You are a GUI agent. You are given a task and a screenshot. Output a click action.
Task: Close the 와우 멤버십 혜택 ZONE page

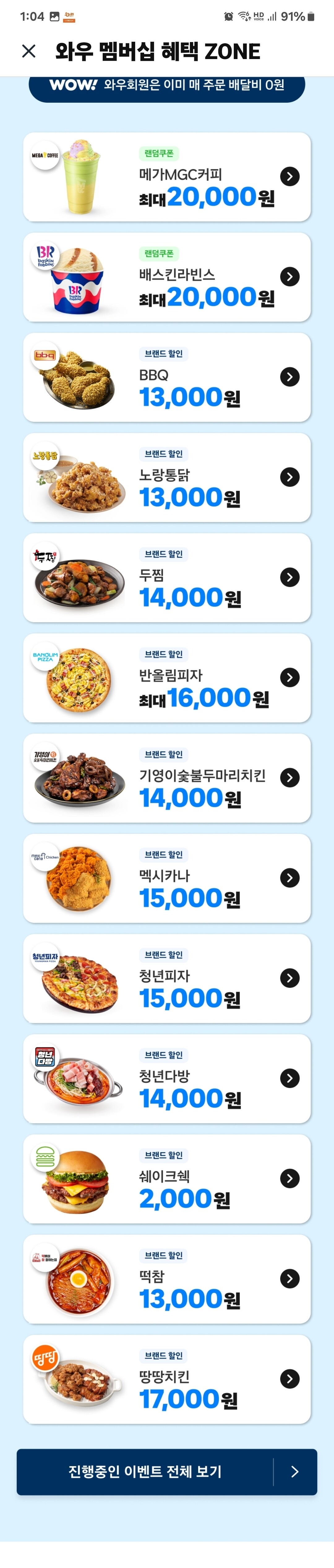point(28,51)
